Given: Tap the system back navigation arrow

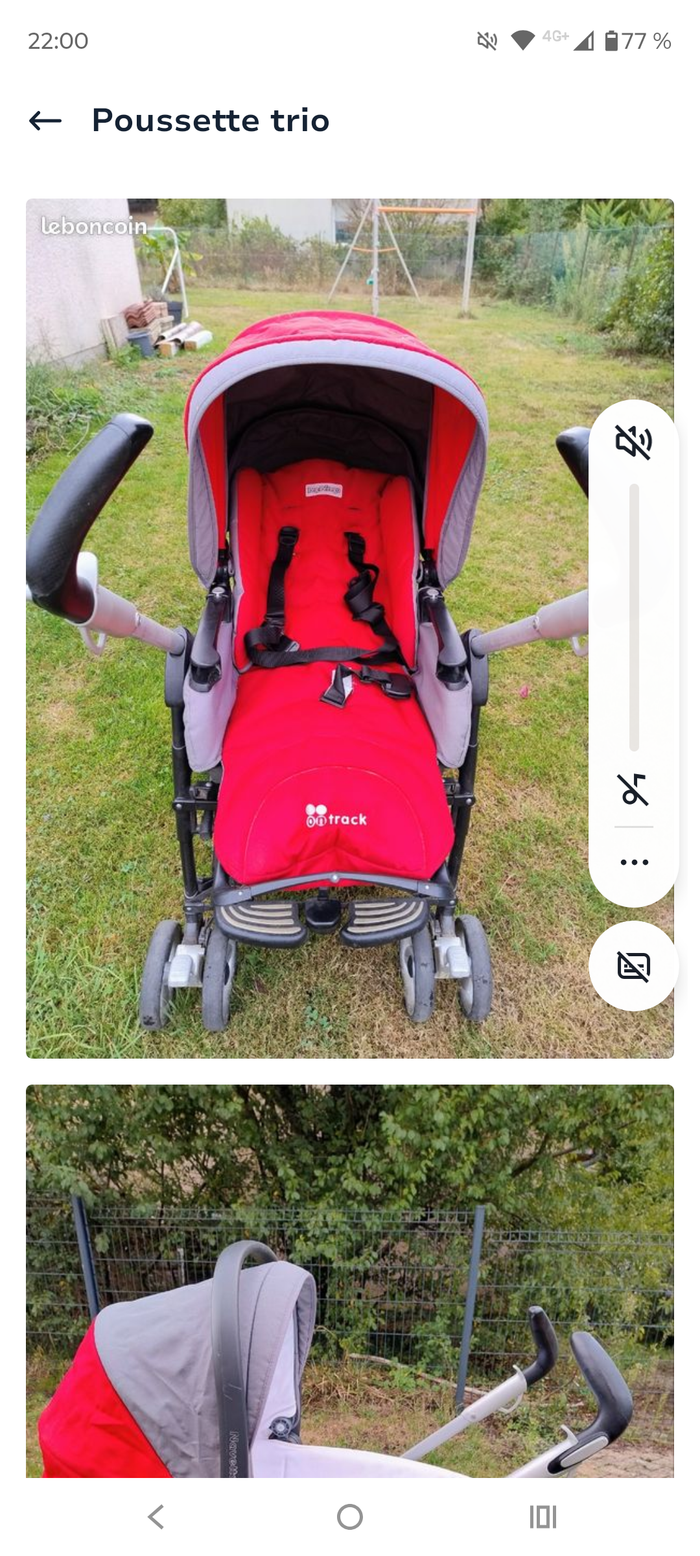Looking at the screenshot, I should [156, 1517].
